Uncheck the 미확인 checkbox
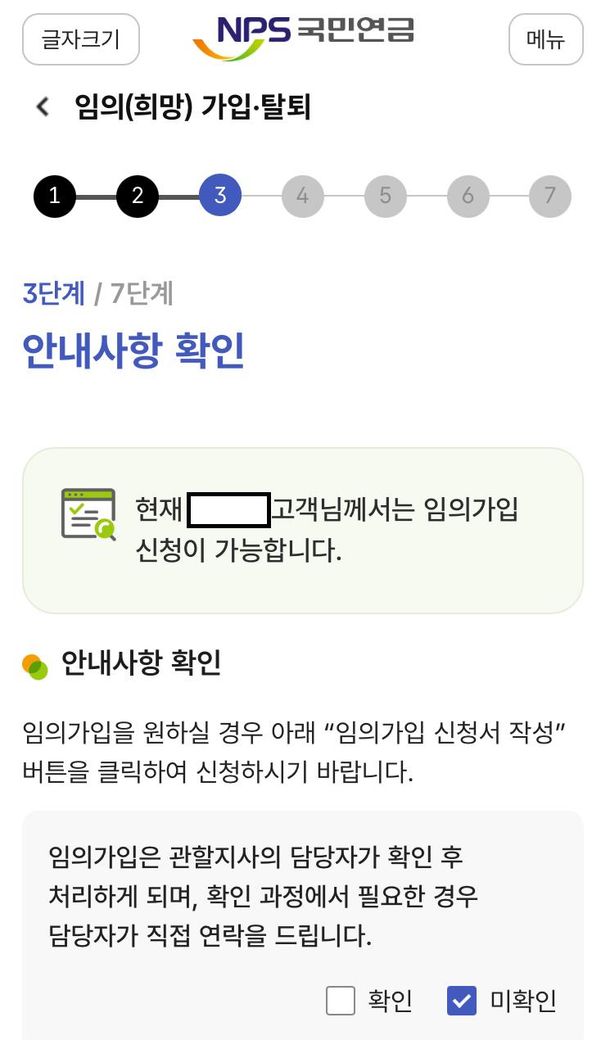The height and width of the screenshot is (1040, 610). tap(462, 1000)
